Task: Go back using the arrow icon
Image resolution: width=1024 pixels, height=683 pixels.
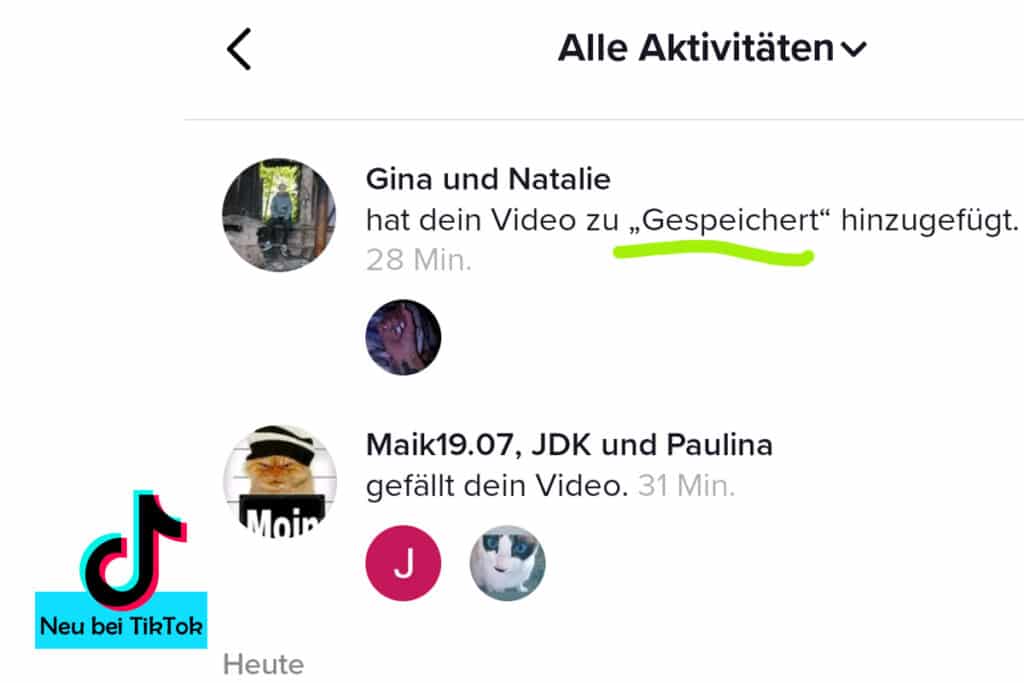Action: (x=239, y=49)
